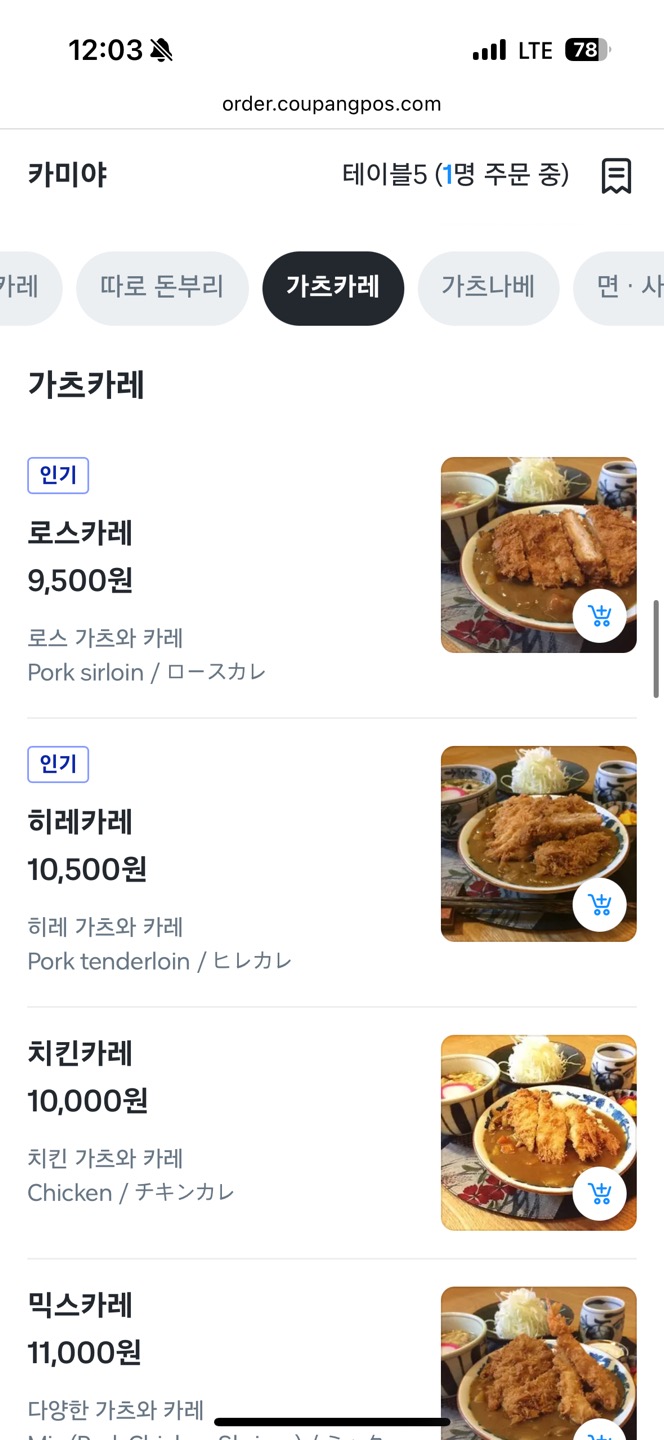The image size is (664, 1440).
Task: Add 치킨카레 to the cart
Action: [x=600, y=1194]
